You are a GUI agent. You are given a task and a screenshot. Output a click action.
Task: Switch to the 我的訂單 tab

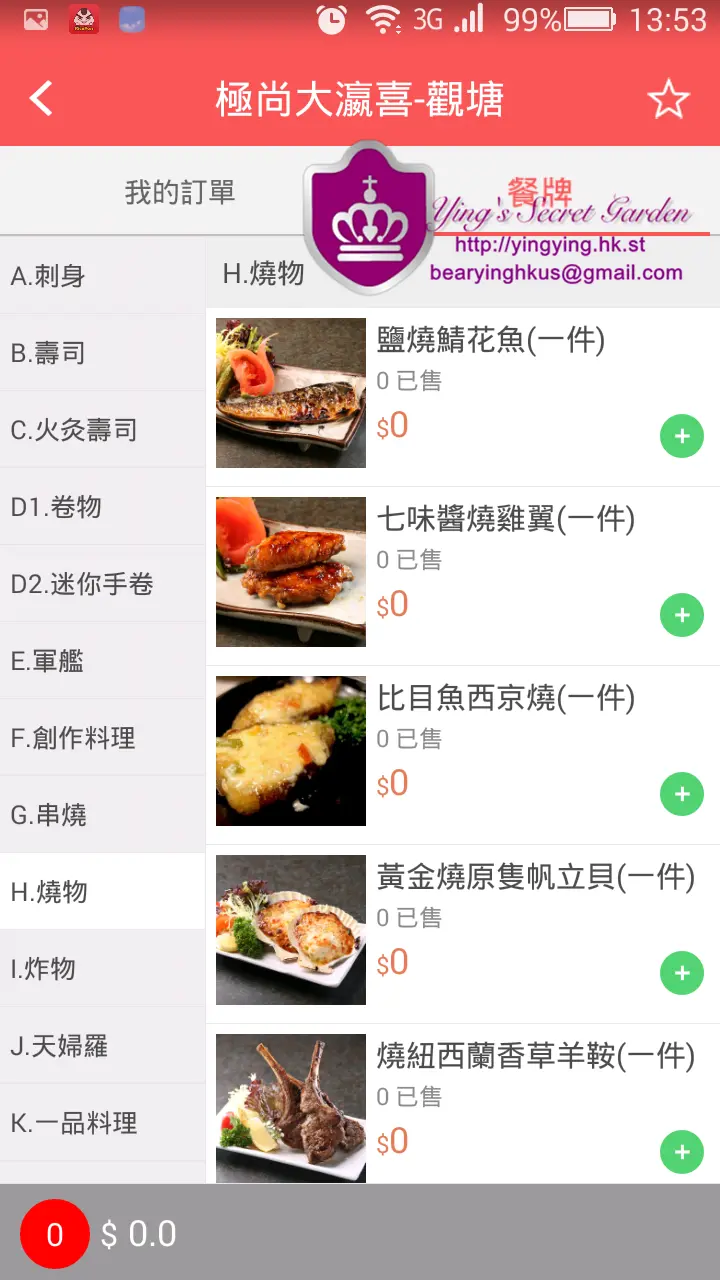pos(180,192)
